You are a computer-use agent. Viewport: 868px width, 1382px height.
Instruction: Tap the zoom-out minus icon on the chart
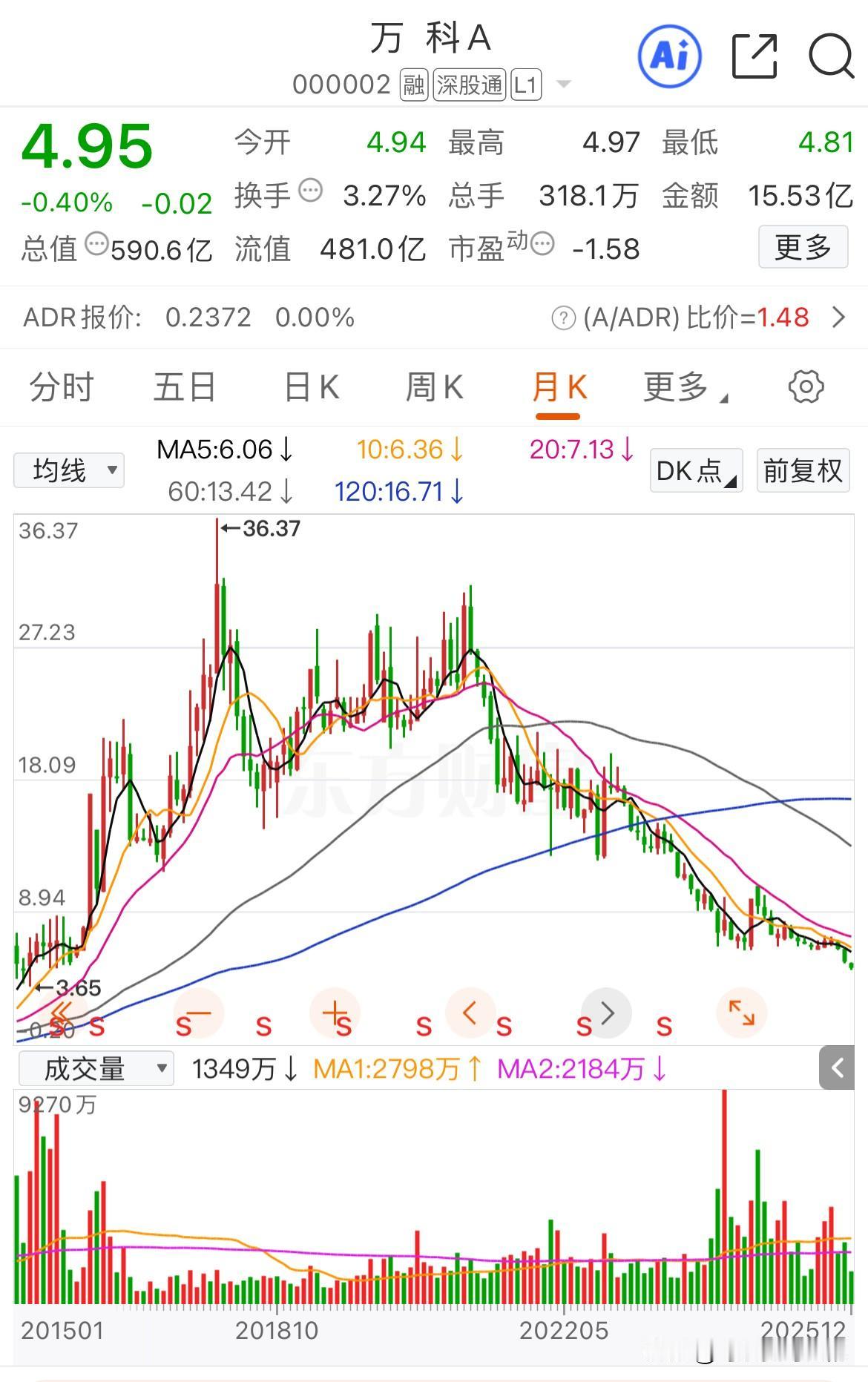(x=197, y=1012)
